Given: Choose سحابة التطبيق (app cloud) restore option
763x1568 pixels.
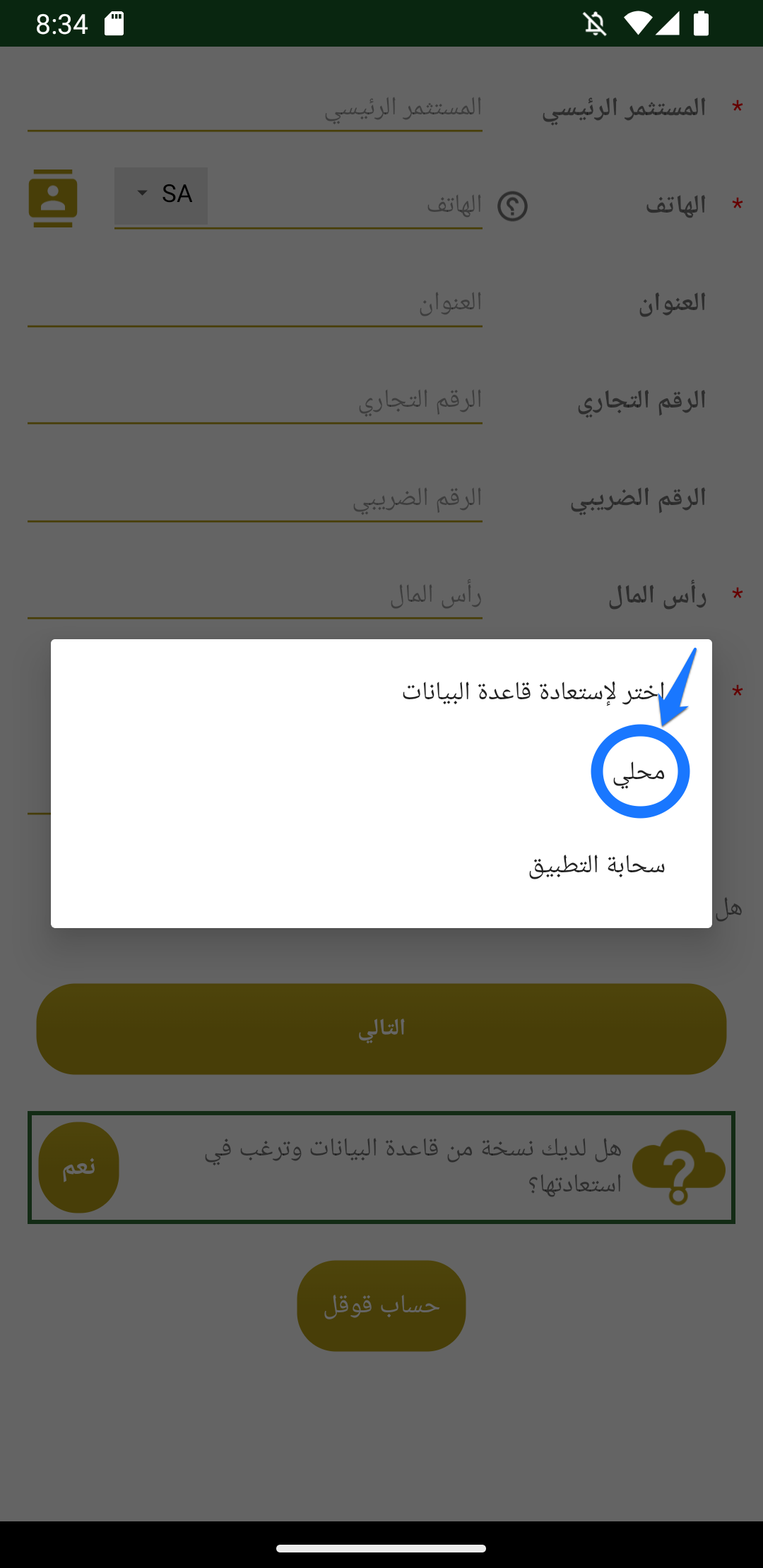Looking at the screenshot, I should 597,865.
